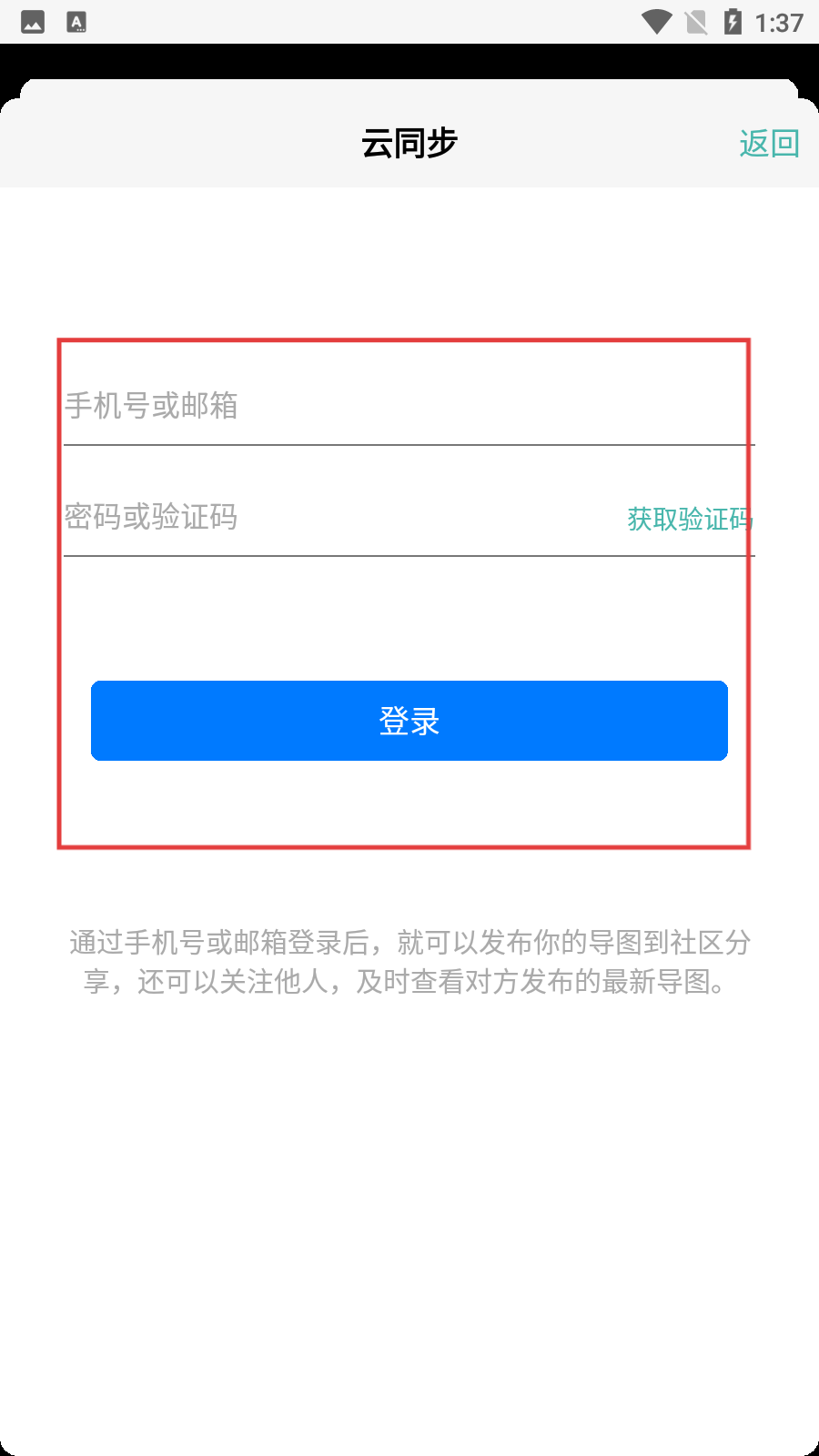Tap the blue 登录 button

(409, 721)
